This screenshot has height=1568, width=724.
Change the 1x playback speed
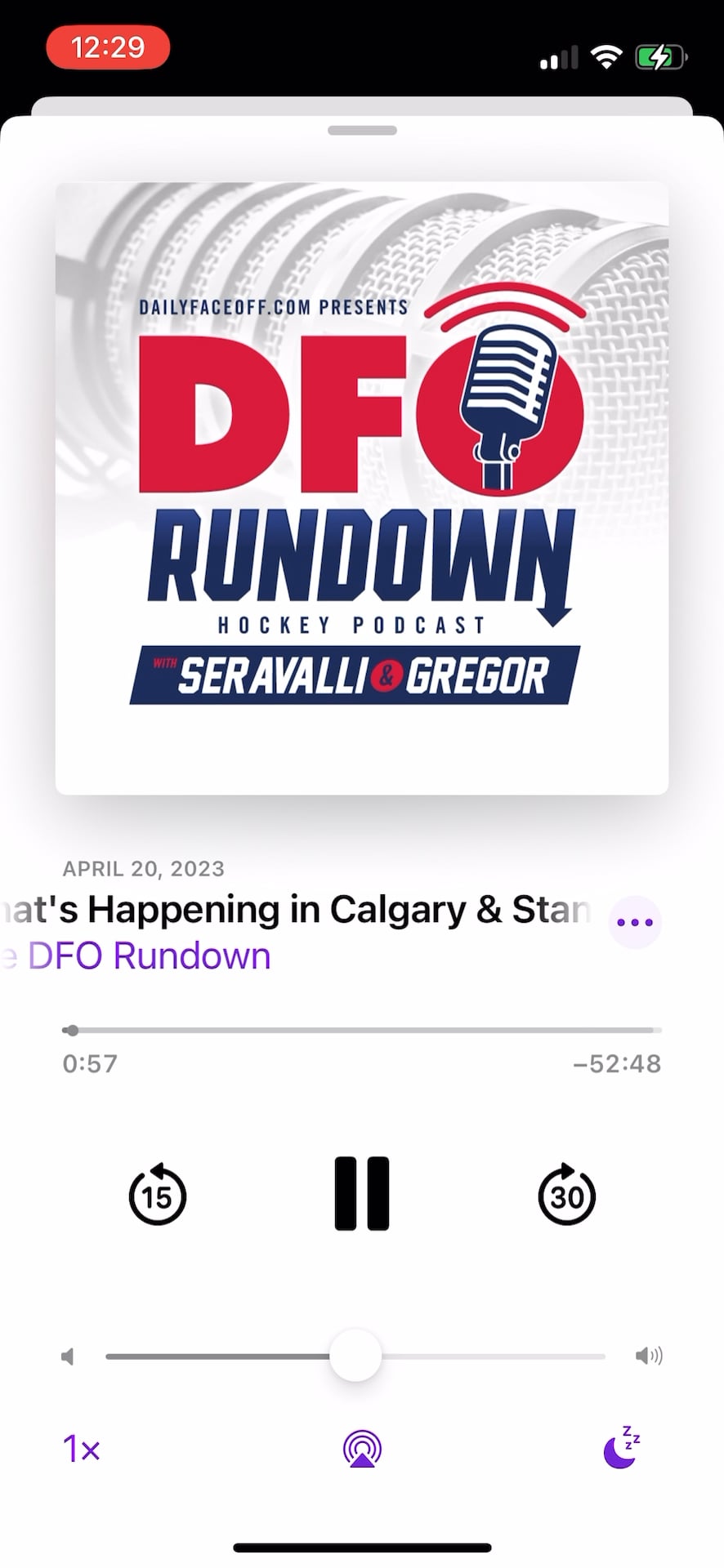point(82,1449)
